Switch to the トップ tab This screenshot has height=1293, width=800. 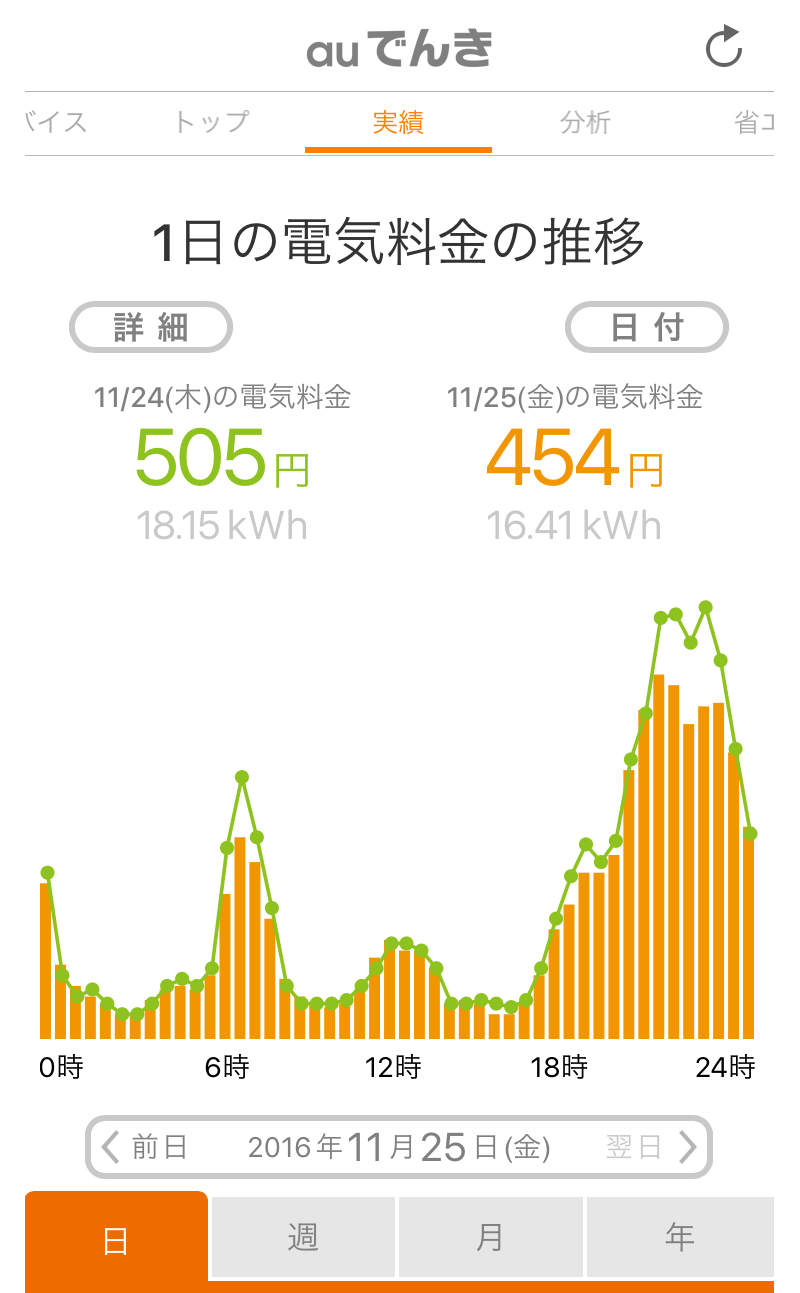210,123
